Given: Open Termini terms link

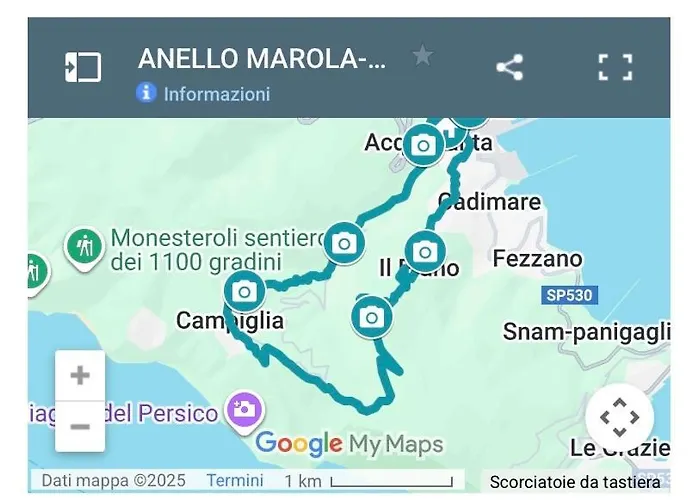Looking at the screenshot, I should [235, 481].
